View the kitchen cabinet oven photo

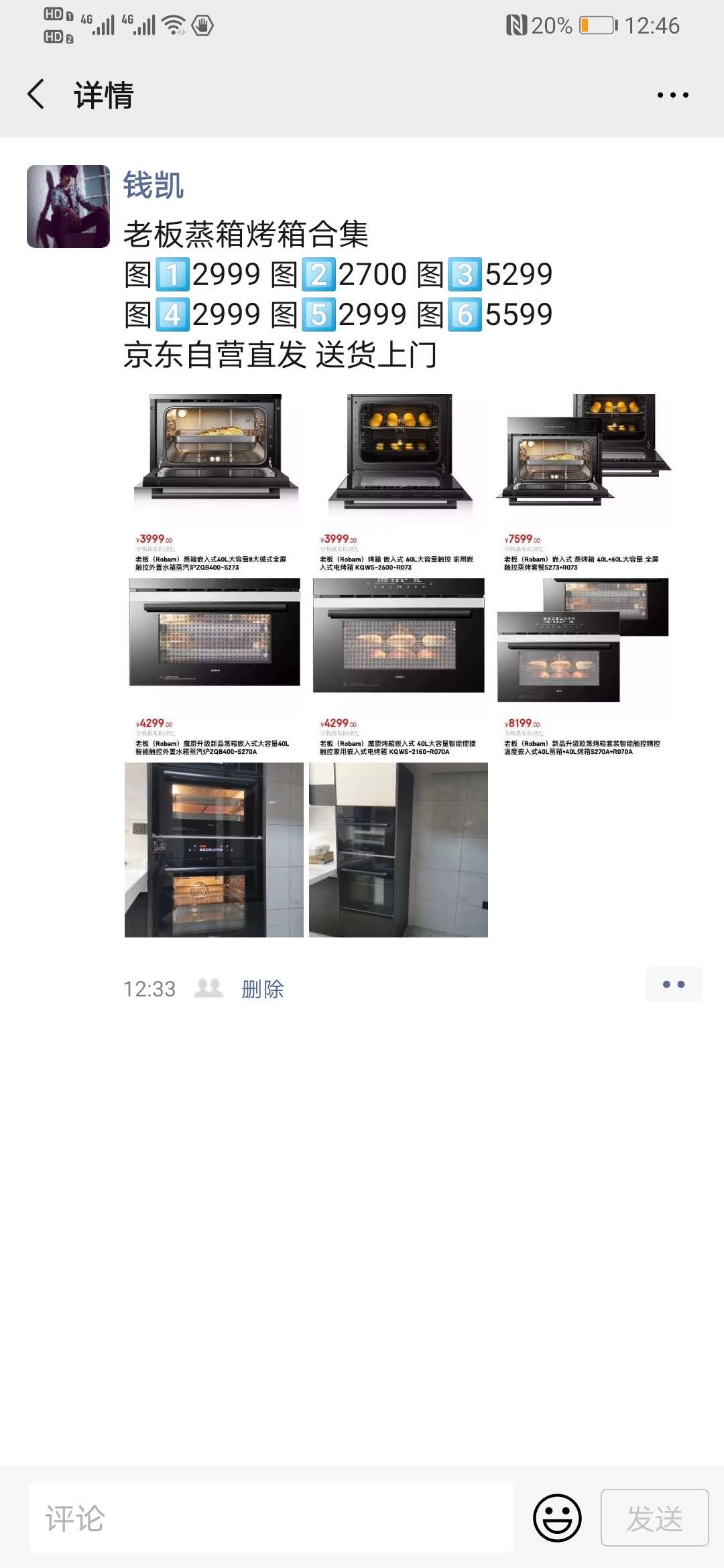pyautogui.click(x=399, y=850)
